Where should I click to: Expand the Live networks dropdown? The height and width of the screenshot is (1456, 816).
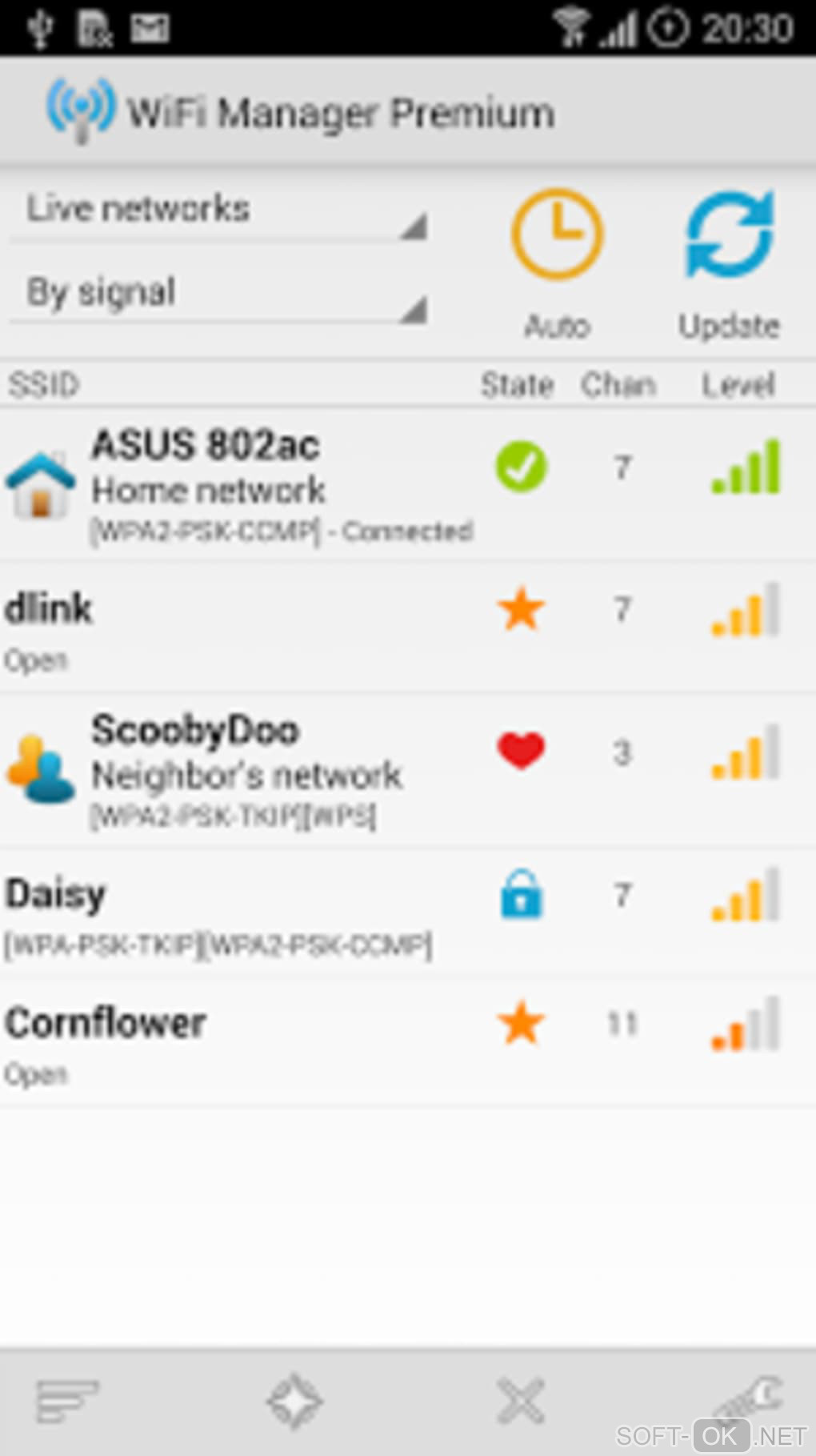pos(218,211)
